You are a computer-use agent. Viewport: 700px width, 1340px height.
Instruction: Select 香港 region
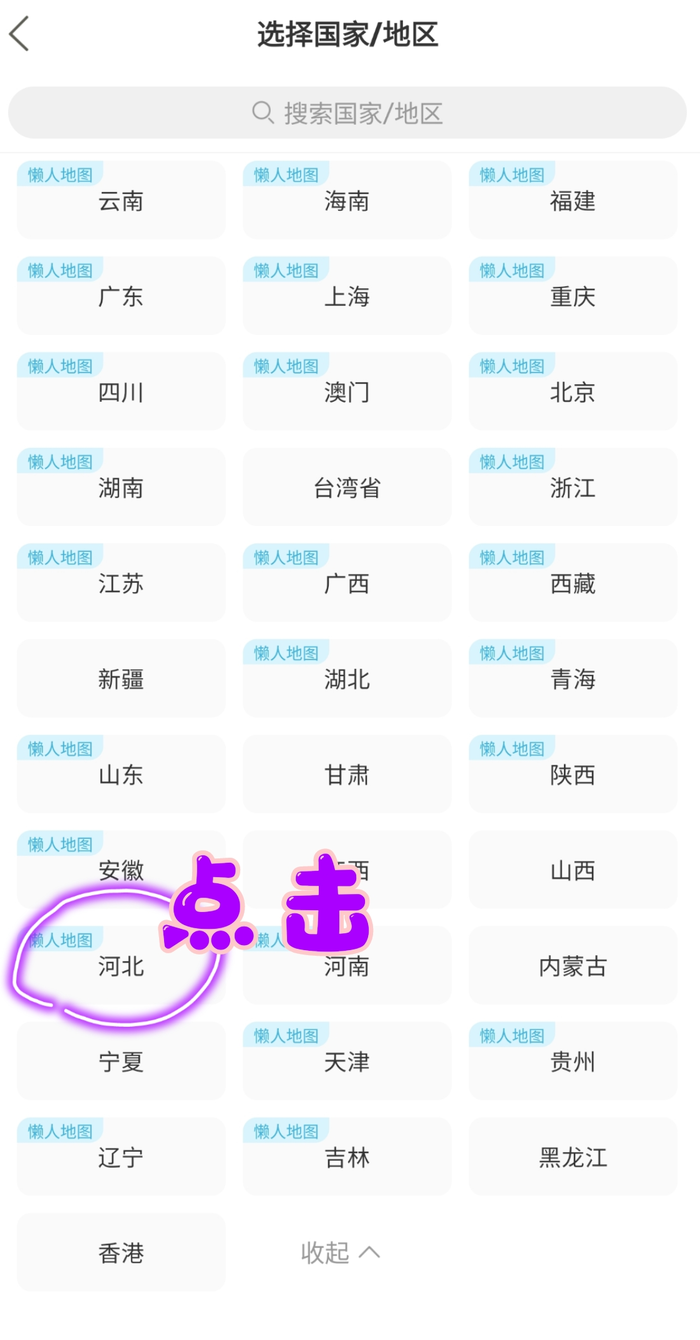(x=121, y=1253)
